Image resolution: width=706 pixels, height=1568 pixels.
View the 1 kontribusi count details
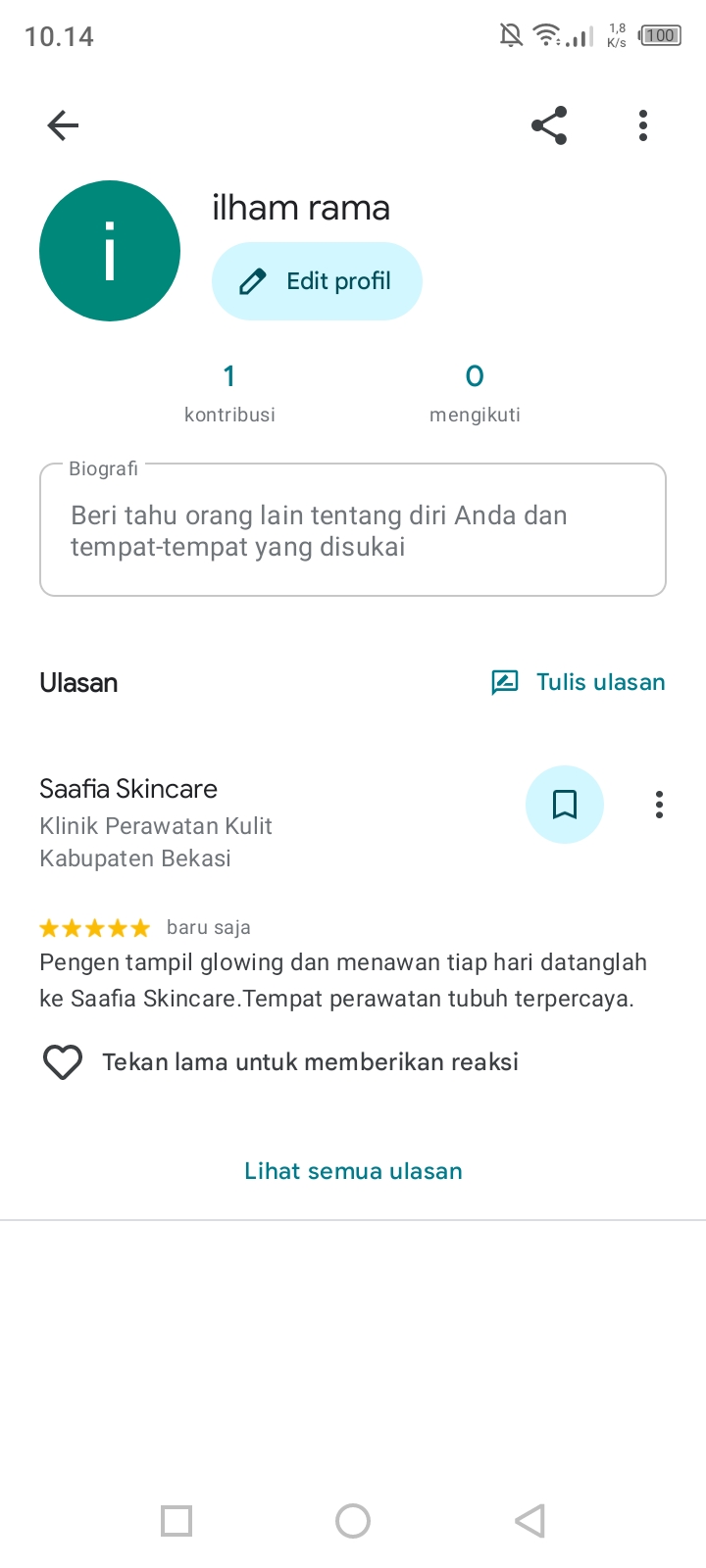pyautogui.click(x=229, y=392)
